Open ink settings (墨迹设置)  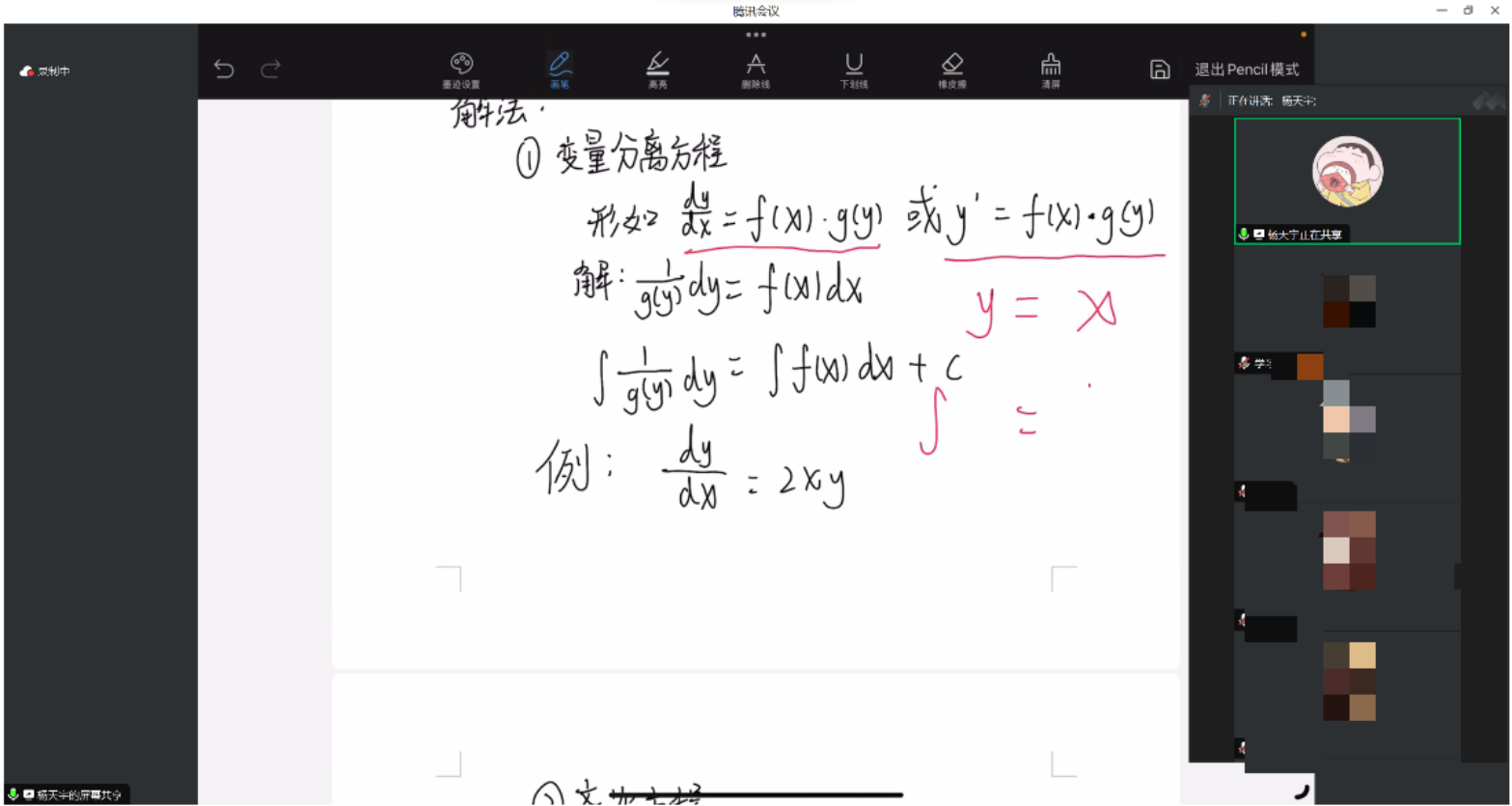[461, 69]
